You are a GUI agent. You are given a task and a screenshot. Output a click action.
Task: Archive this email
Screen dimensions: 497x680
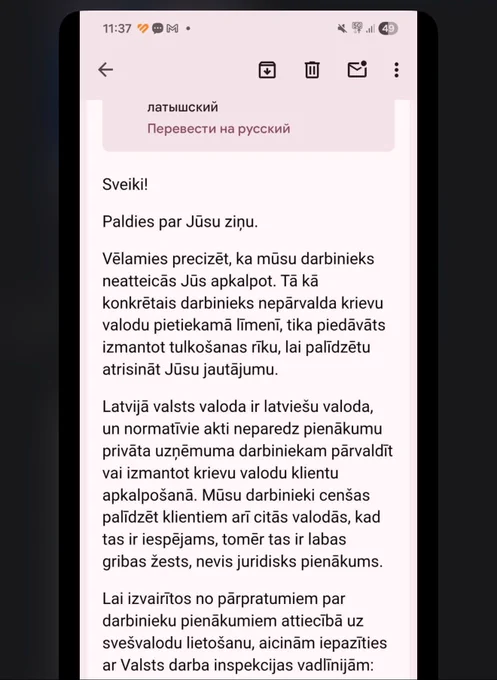tap(267, 70)
